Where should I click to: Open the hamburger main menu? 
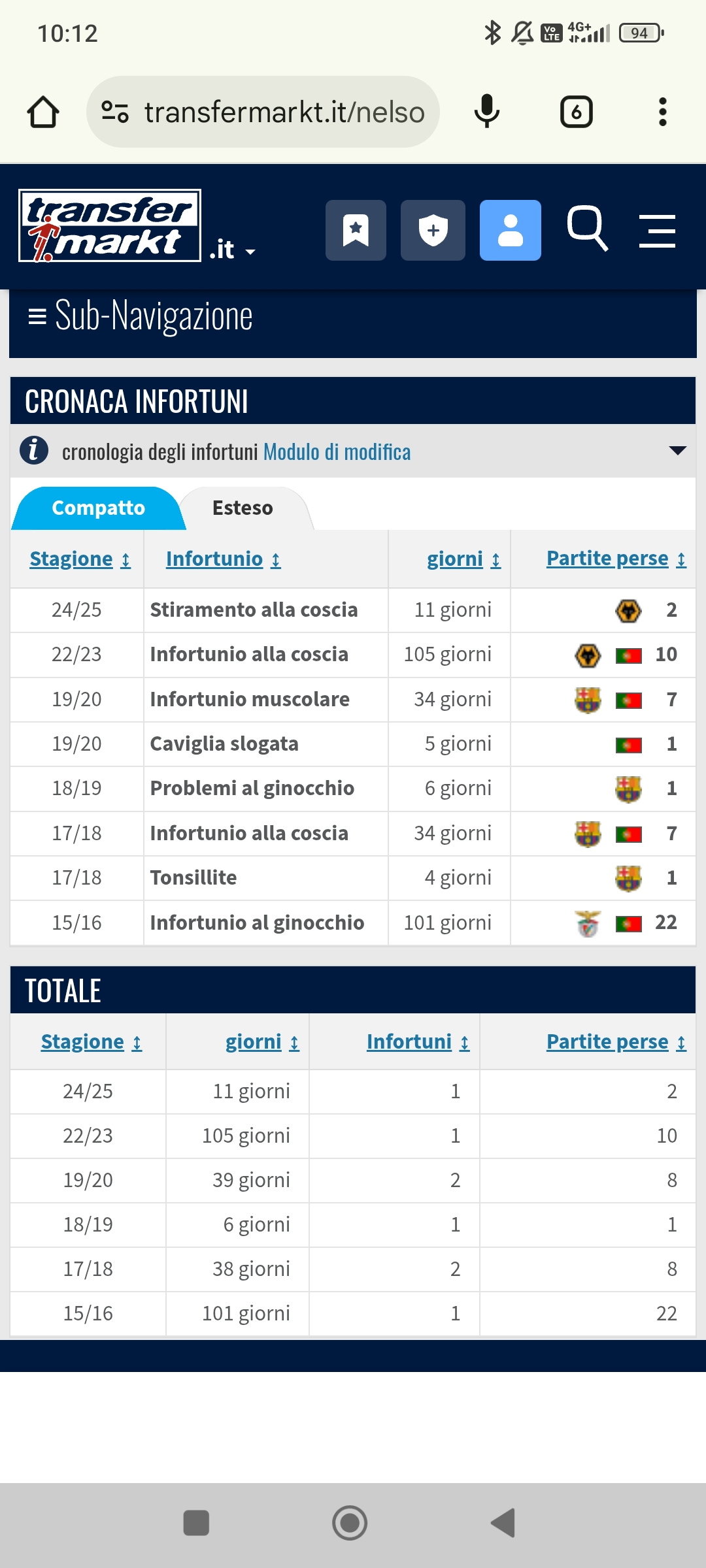pos(657,231)
